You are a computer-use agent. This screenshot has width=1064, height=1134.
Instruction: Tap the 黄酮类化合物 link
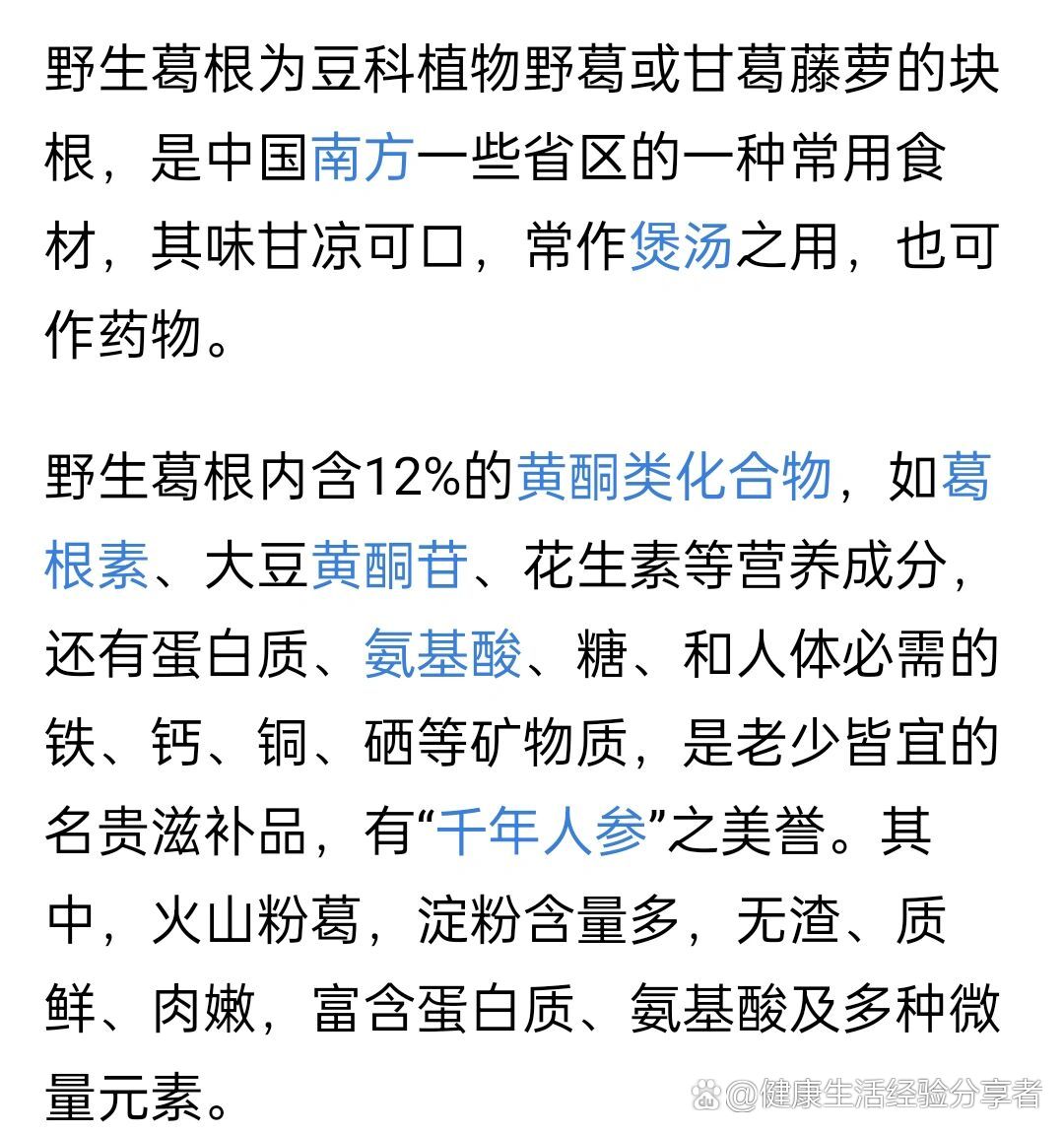point(674,478)
